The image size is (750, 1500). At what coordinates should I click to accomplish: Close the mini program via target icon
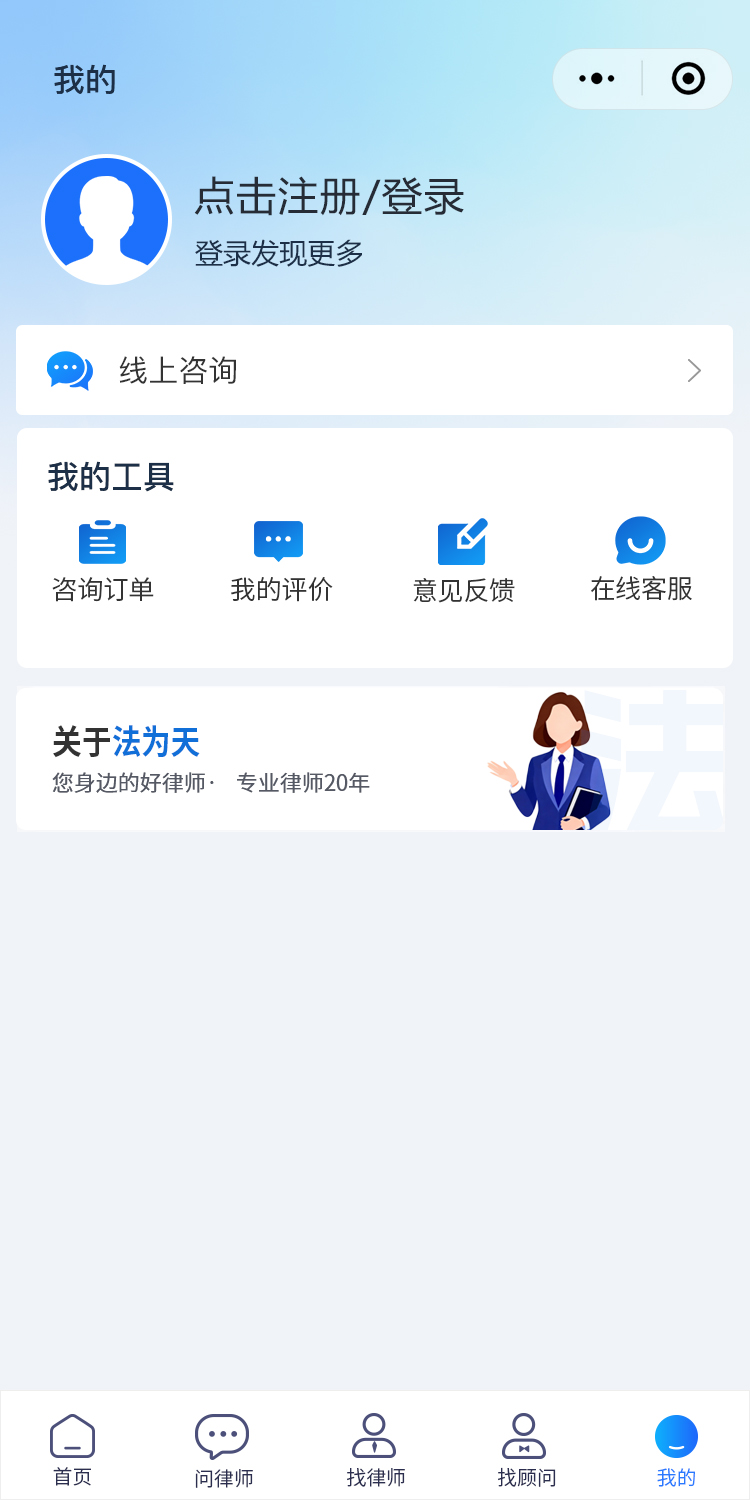pyautogui.click(x=688, y=78)
